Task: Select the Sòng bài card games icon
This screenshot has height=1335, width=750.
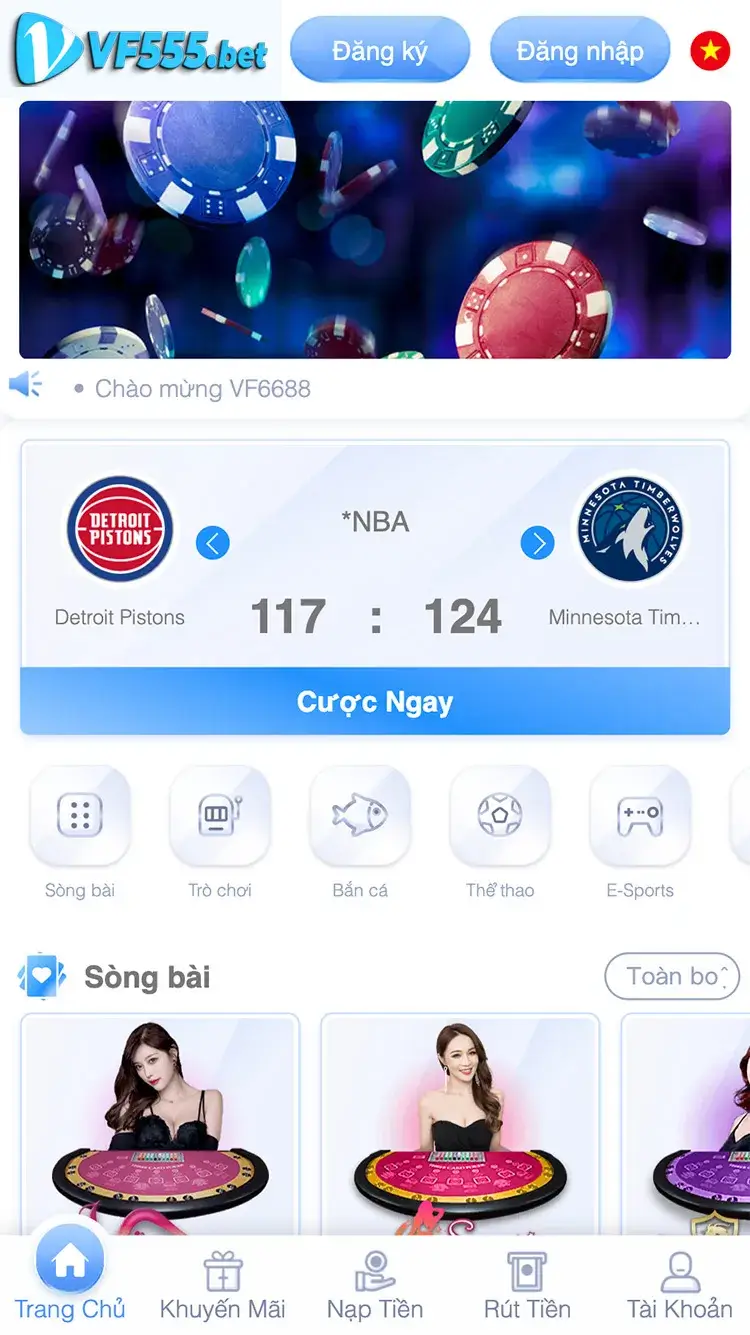Action: click(x=80, y=815)
